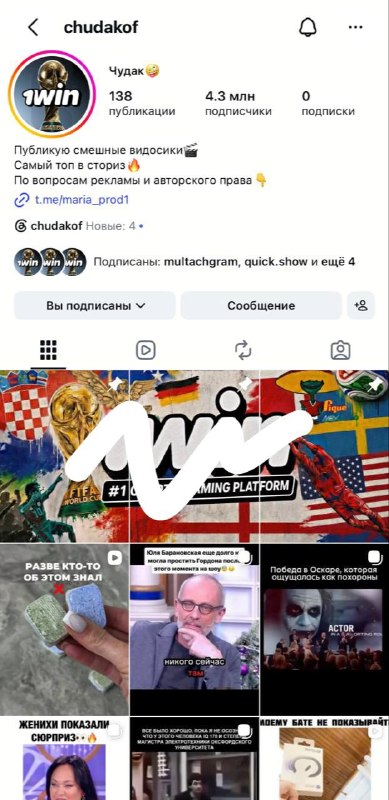This screenshot has height=800, width=389.
Task: Open the Юля Барановская post
Action: [x=194, y=630]
